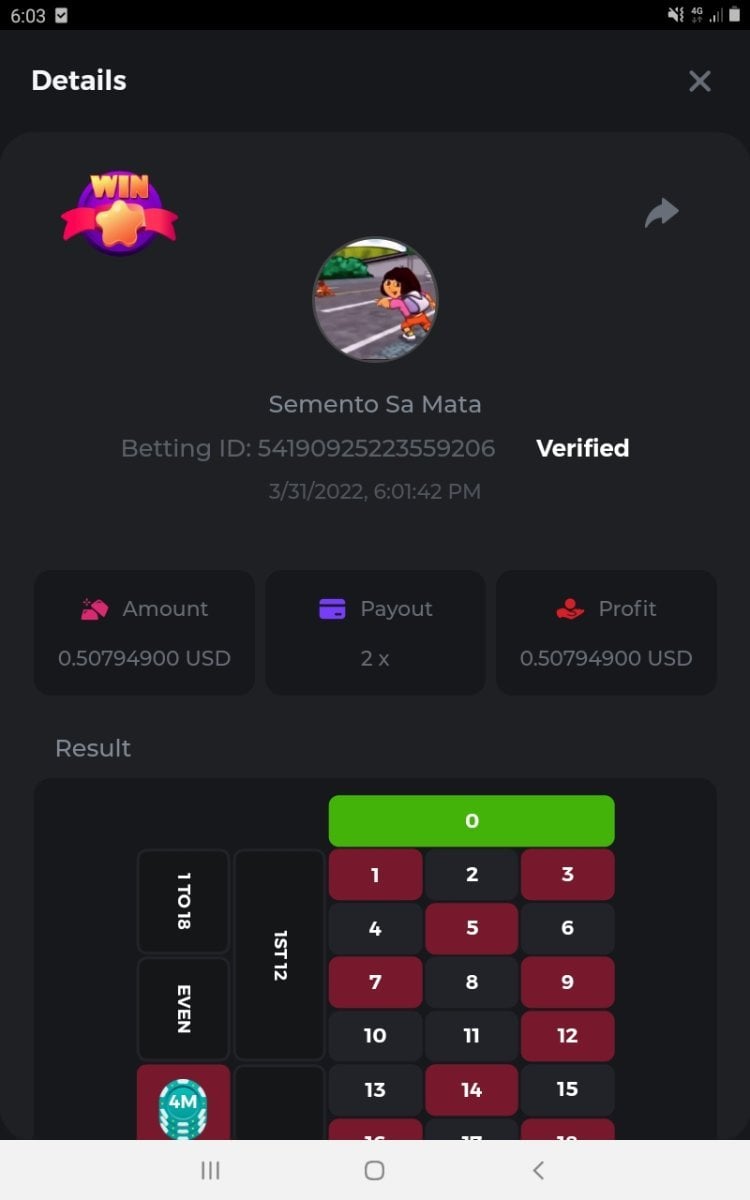The image size is (750, 1200).
Task: Share this bet result
Action: pos(661,212)
